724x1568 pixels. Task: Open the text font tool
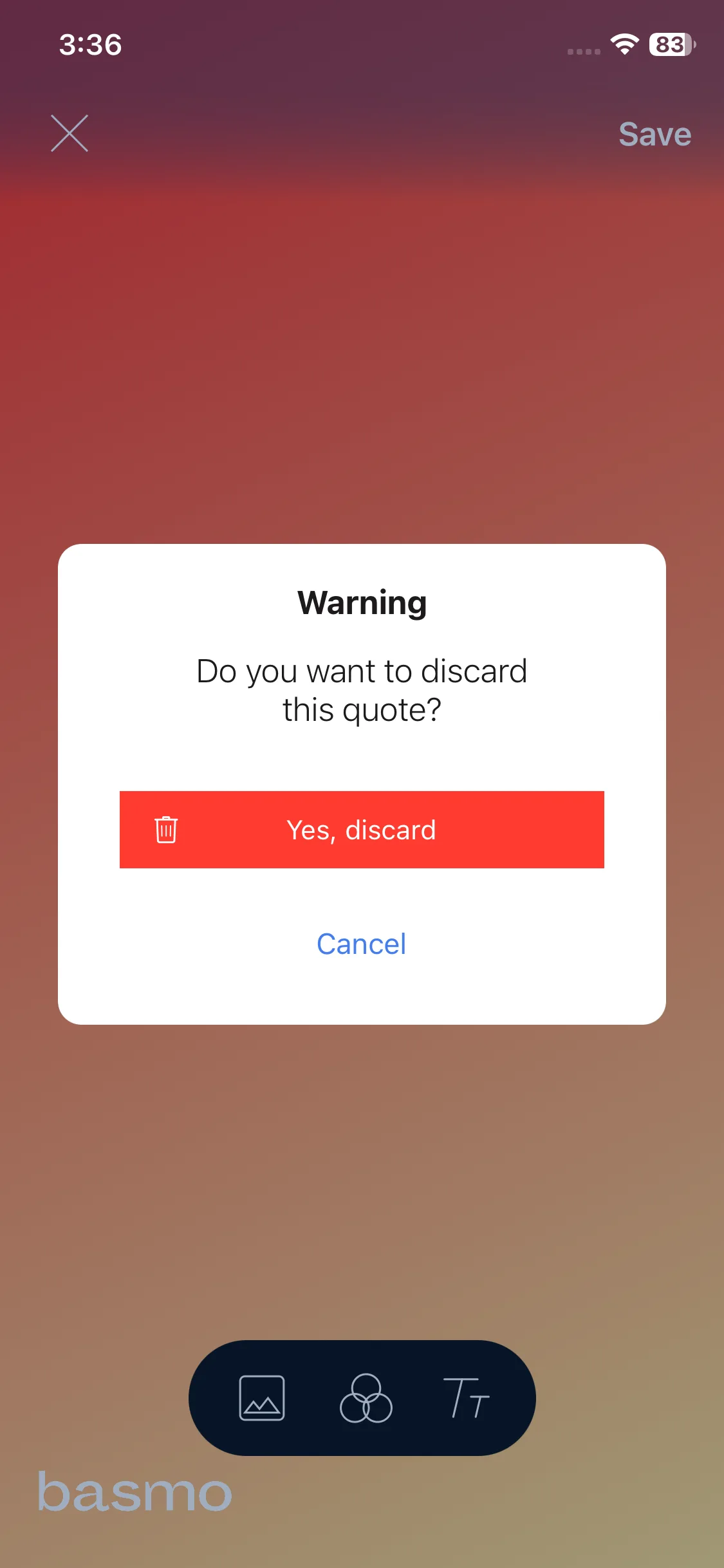[x=467, y=1398]
